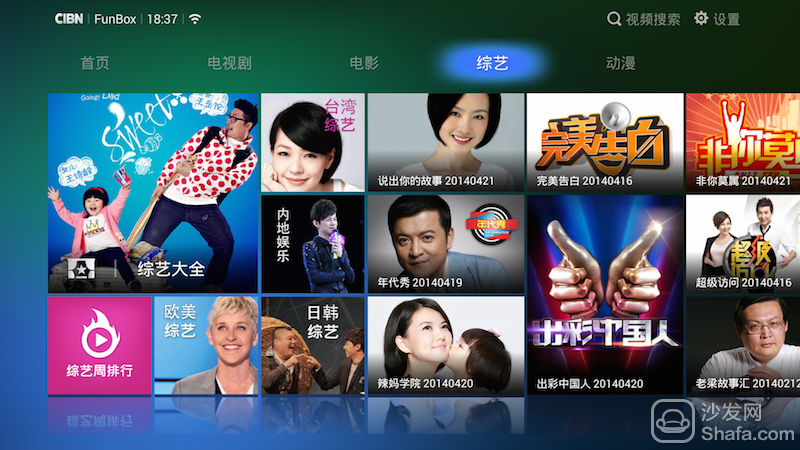The width and height of the screenshot is (800, 450).
Task: Open the 内地娱乐 category tile
Action: [312, 243]
